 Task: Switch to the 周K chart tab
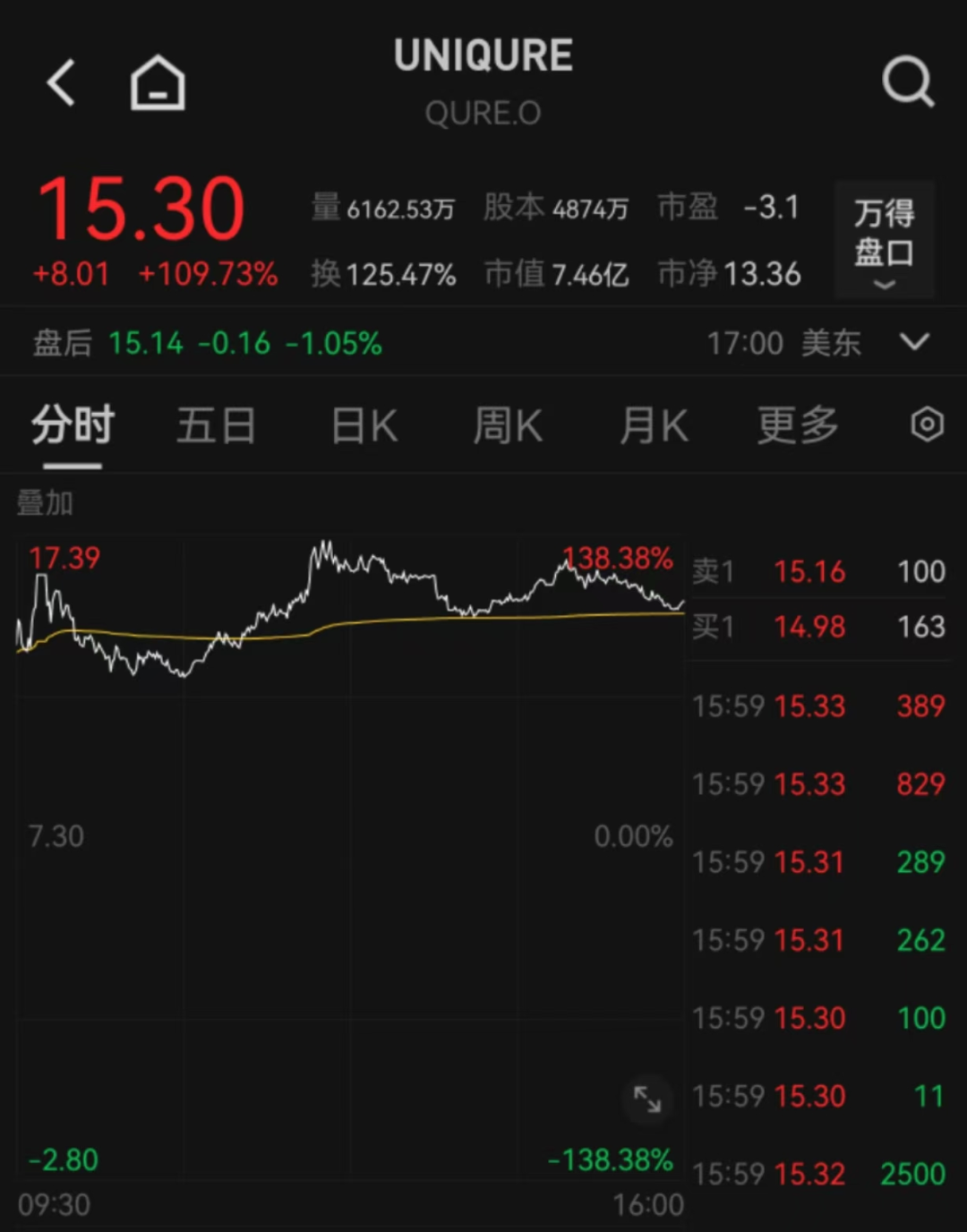point(508,425)
